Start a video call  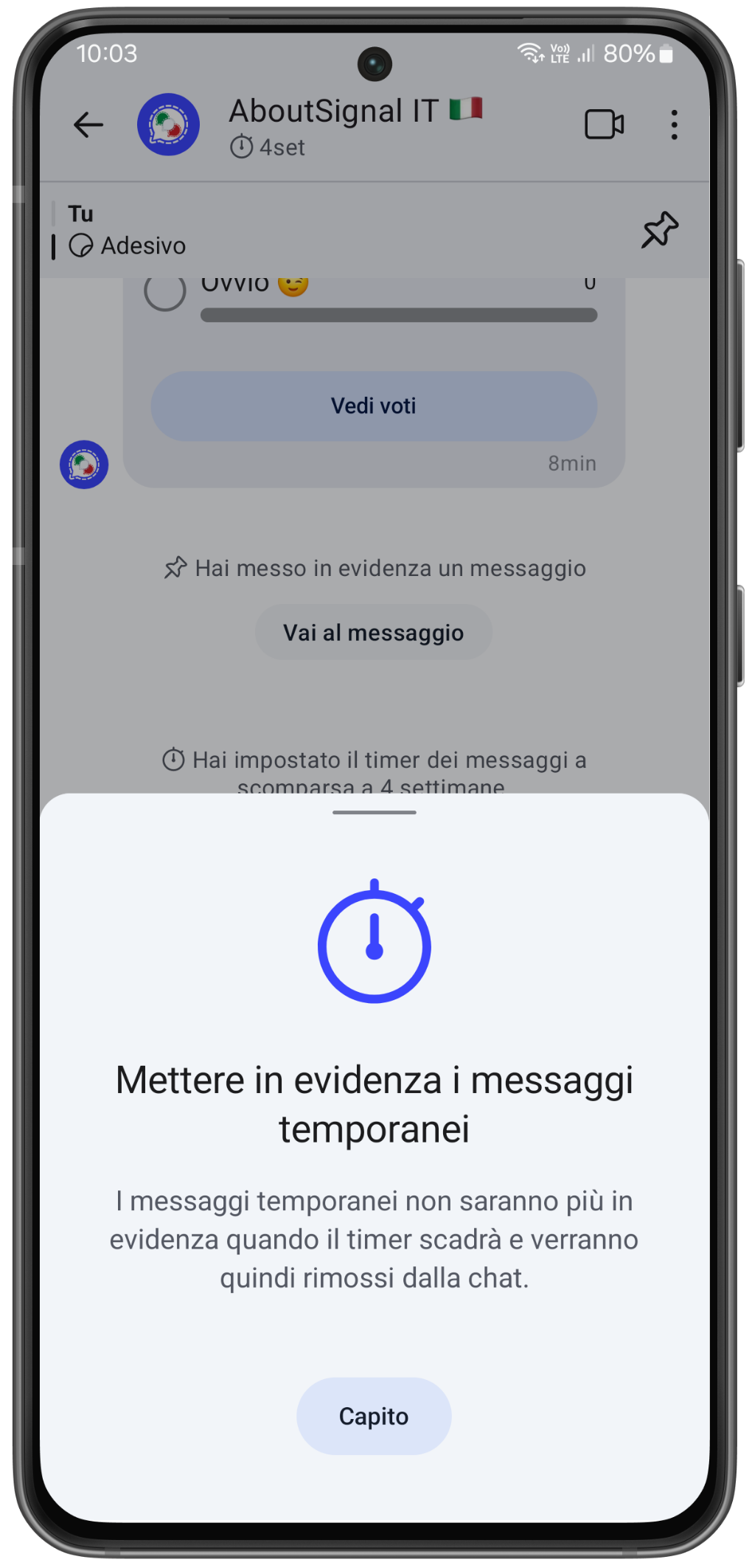click(x=604, y=125)
